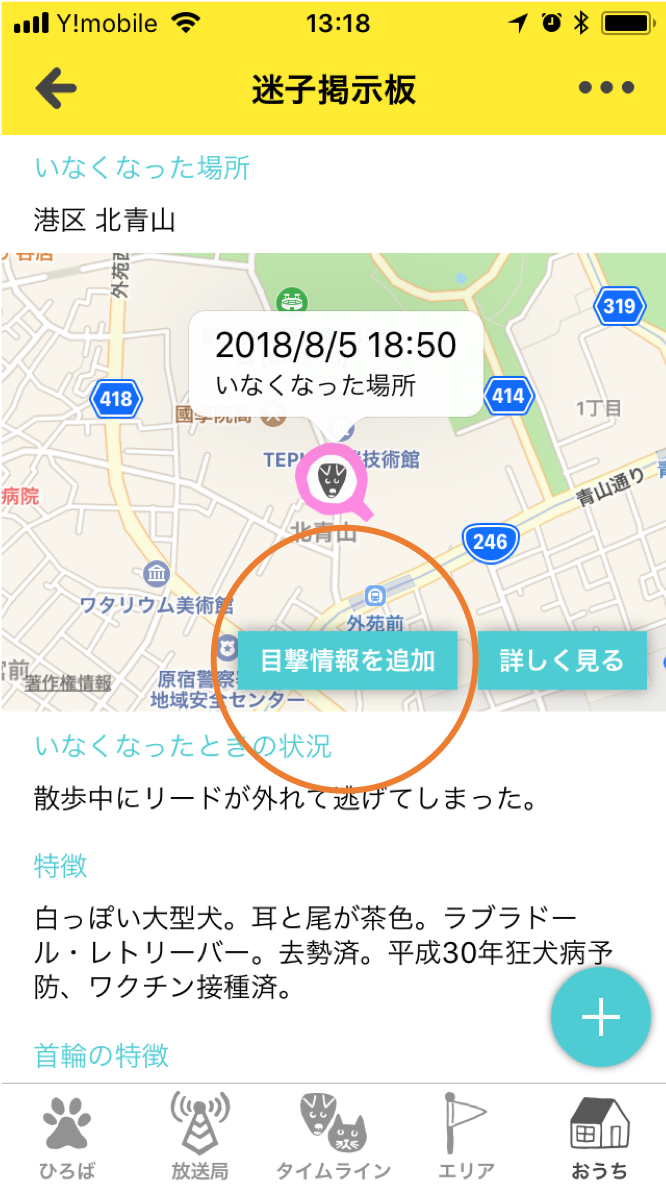The height and width of the screenshot is (1185, 666).
Task: Open the three-dot overflow menu
Action: point(607,88)
